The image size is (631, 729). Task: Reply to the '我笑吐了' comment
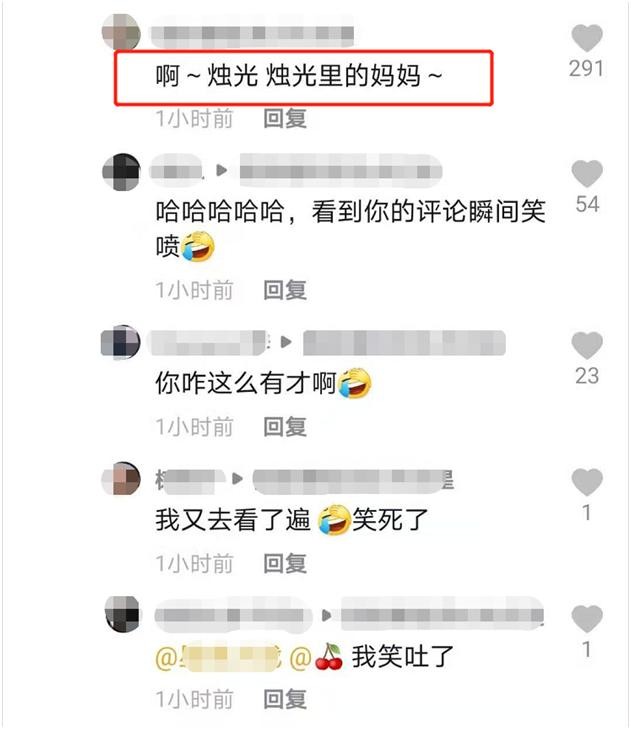[284, 698]
